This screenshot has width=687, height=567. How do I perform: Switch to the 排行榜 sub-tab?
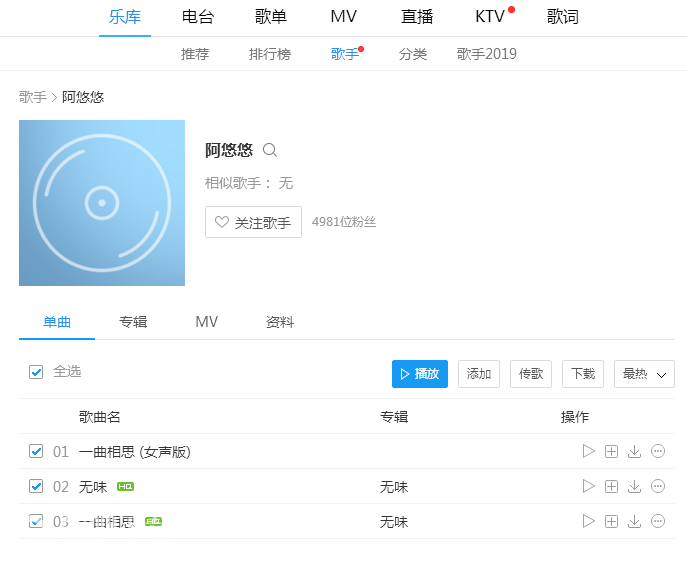[x=270, y=54]
